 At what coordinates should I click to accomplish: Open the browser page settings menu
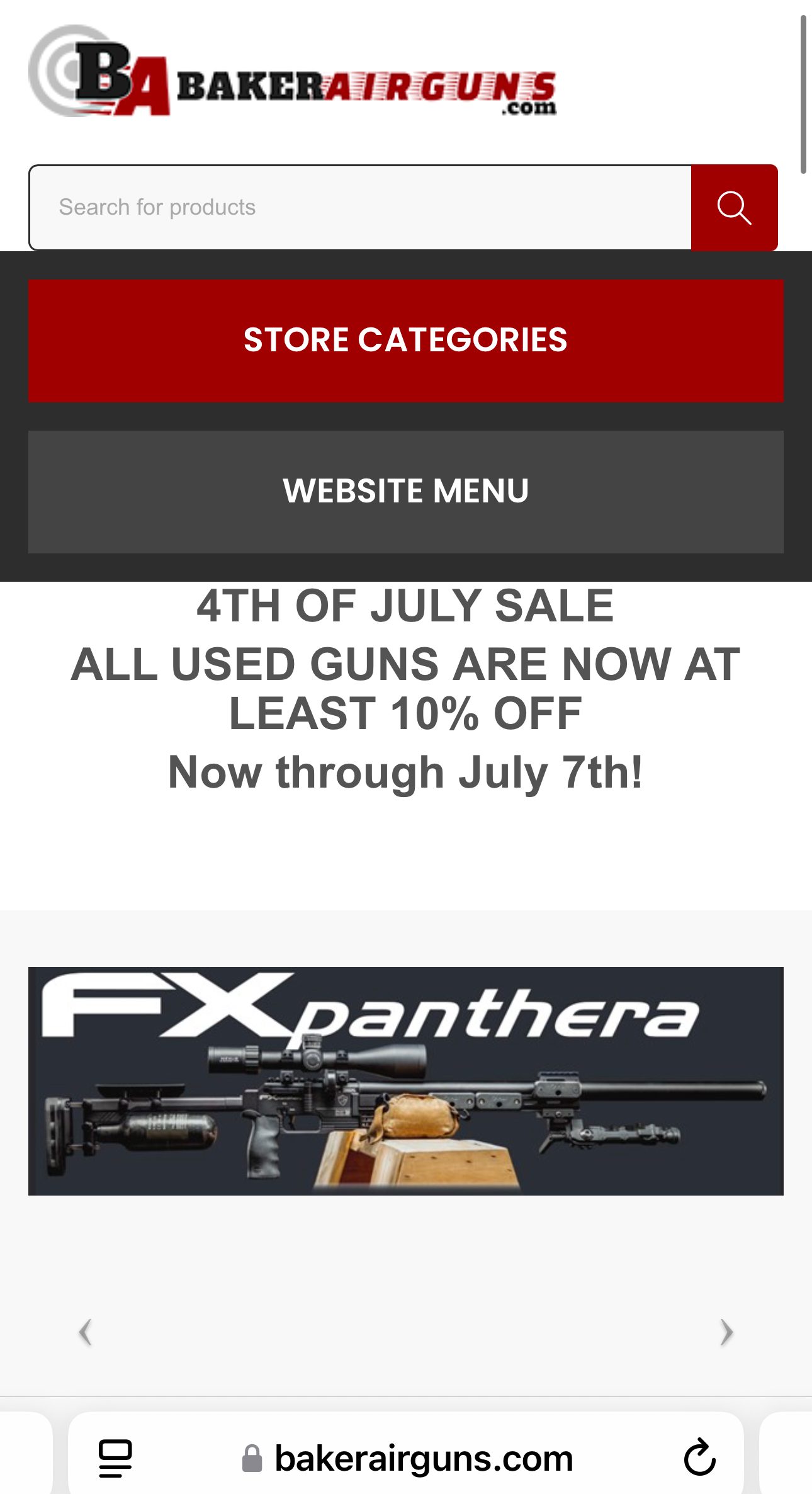115,1457
